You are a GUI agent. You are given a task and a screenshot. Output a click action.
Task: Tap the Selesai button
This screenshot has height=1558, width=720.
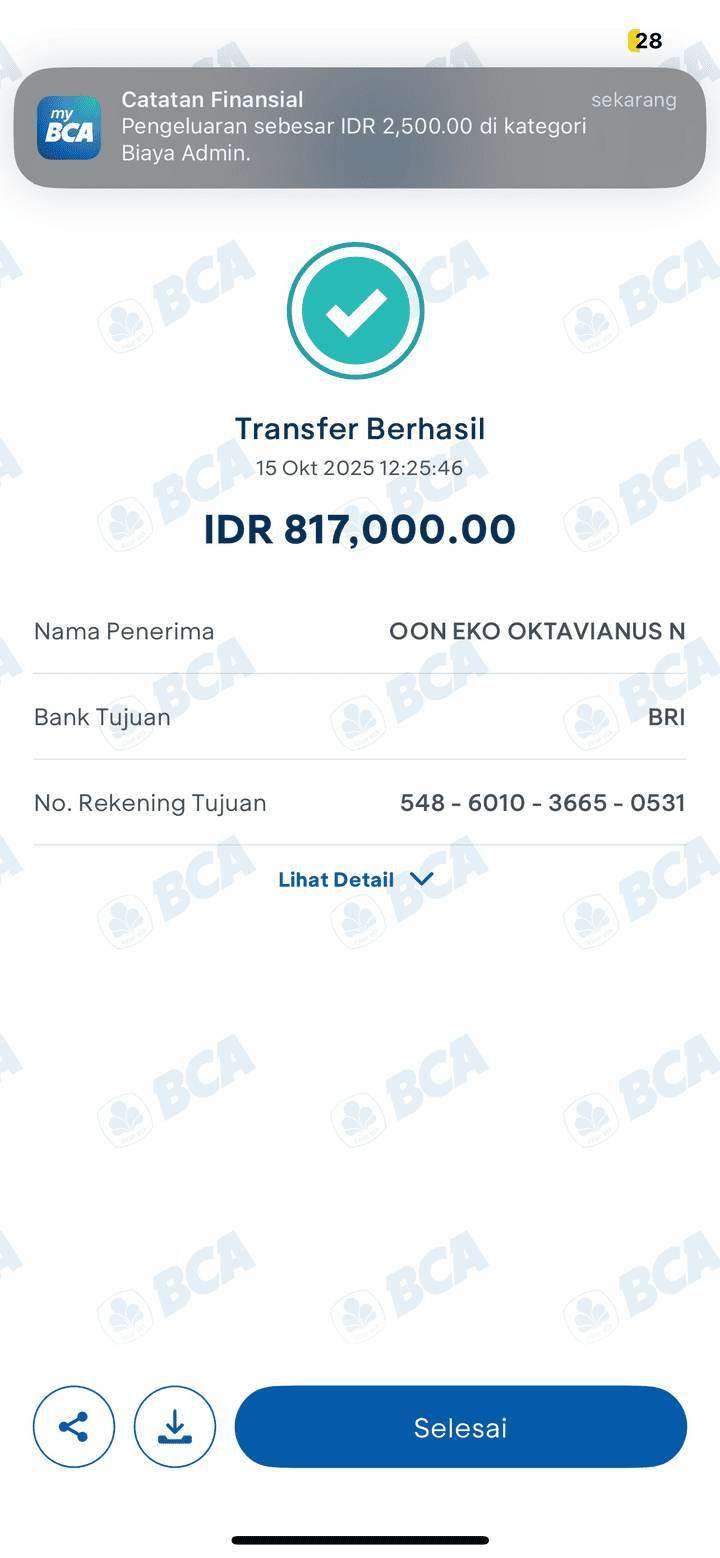[460, 1427]
